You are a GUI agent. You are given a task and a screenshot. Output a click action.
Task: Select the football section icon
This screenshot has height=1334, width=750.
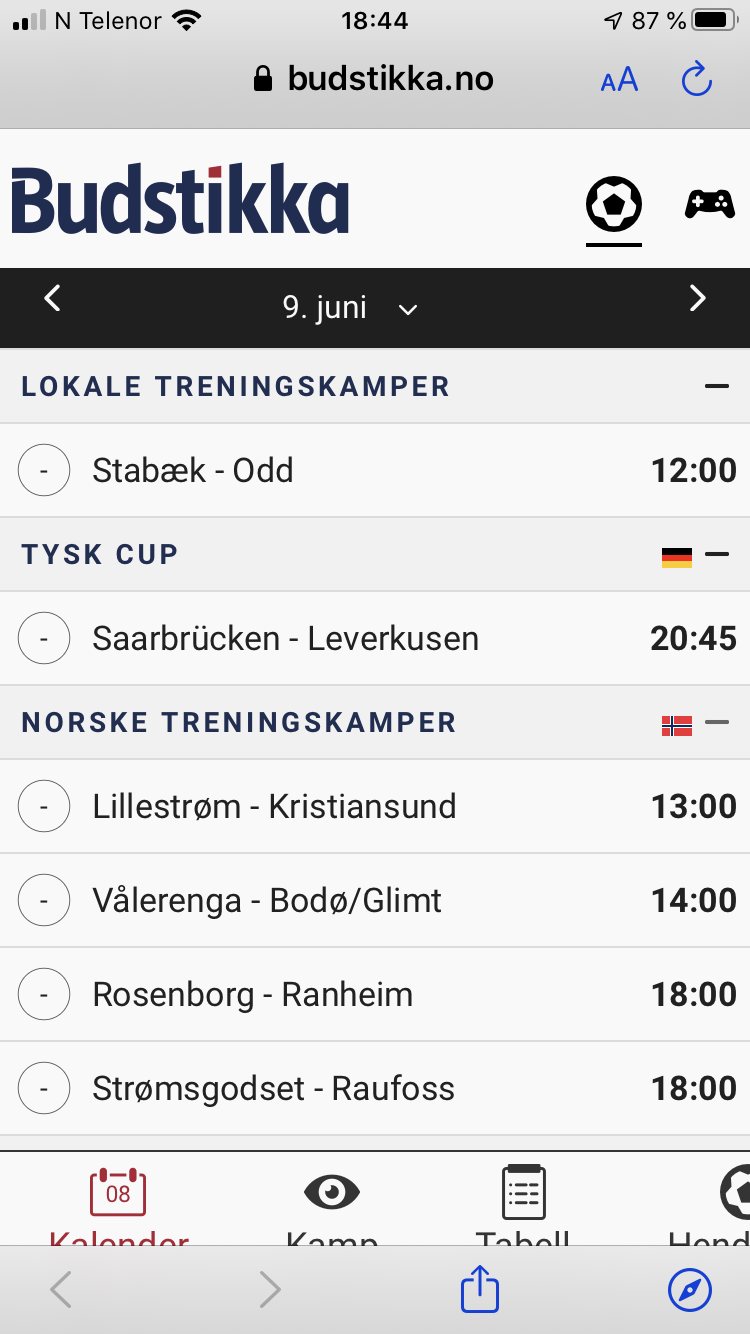point(613,204)
